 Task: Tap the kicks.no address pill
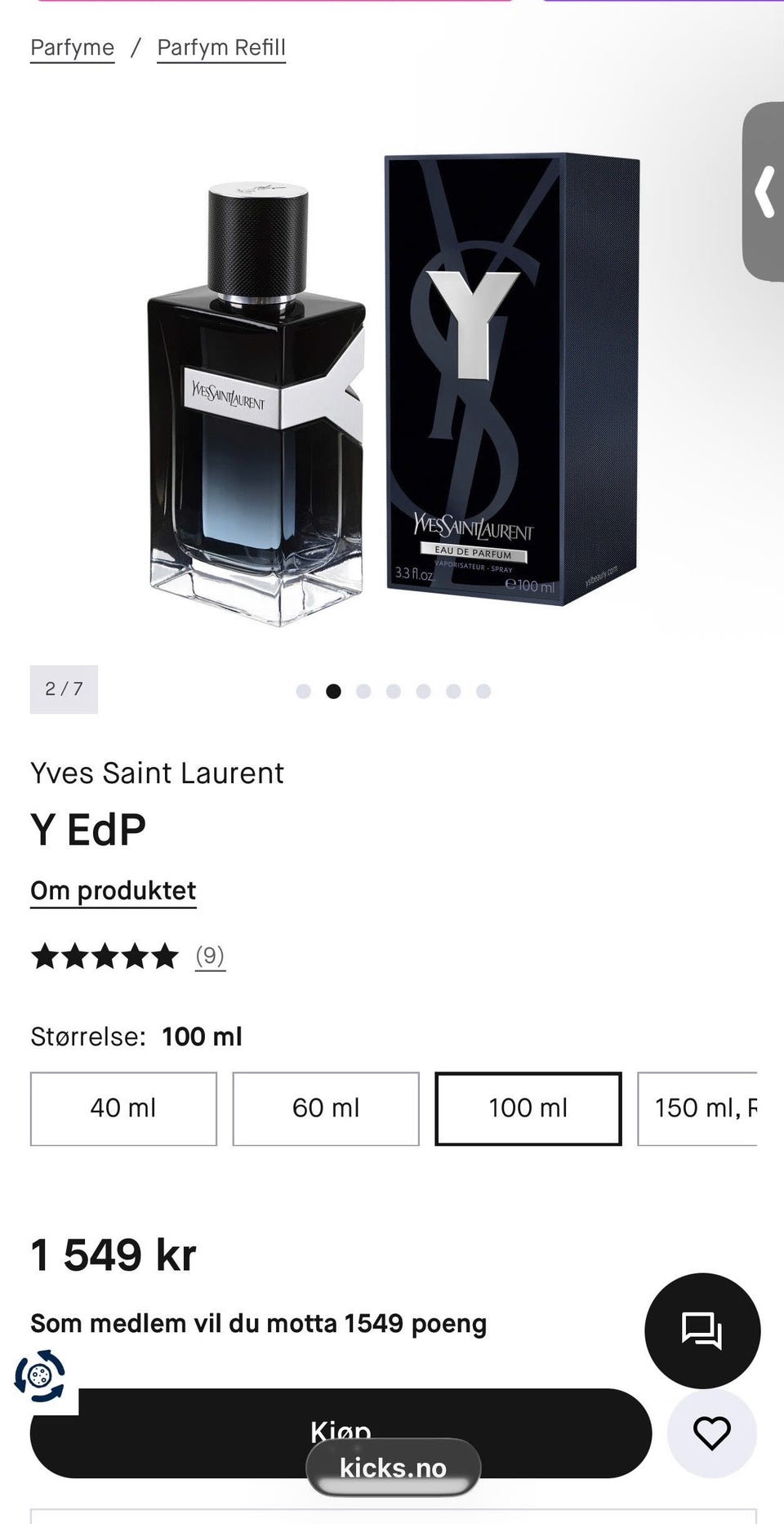(x=393, y=1468)
